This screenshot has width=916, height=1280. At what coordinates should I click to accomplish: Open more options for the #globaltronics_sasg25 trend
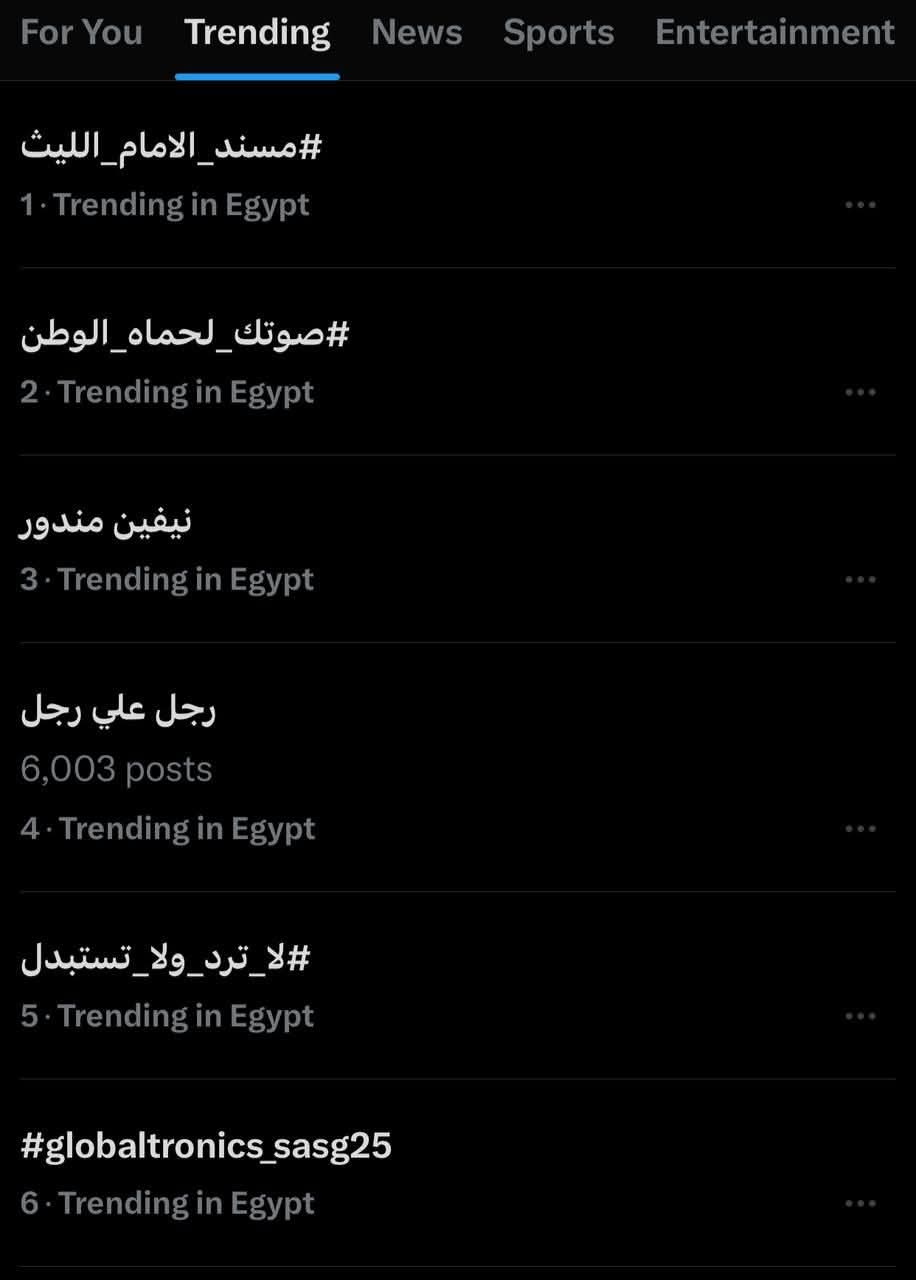[x=862, y=1203]
